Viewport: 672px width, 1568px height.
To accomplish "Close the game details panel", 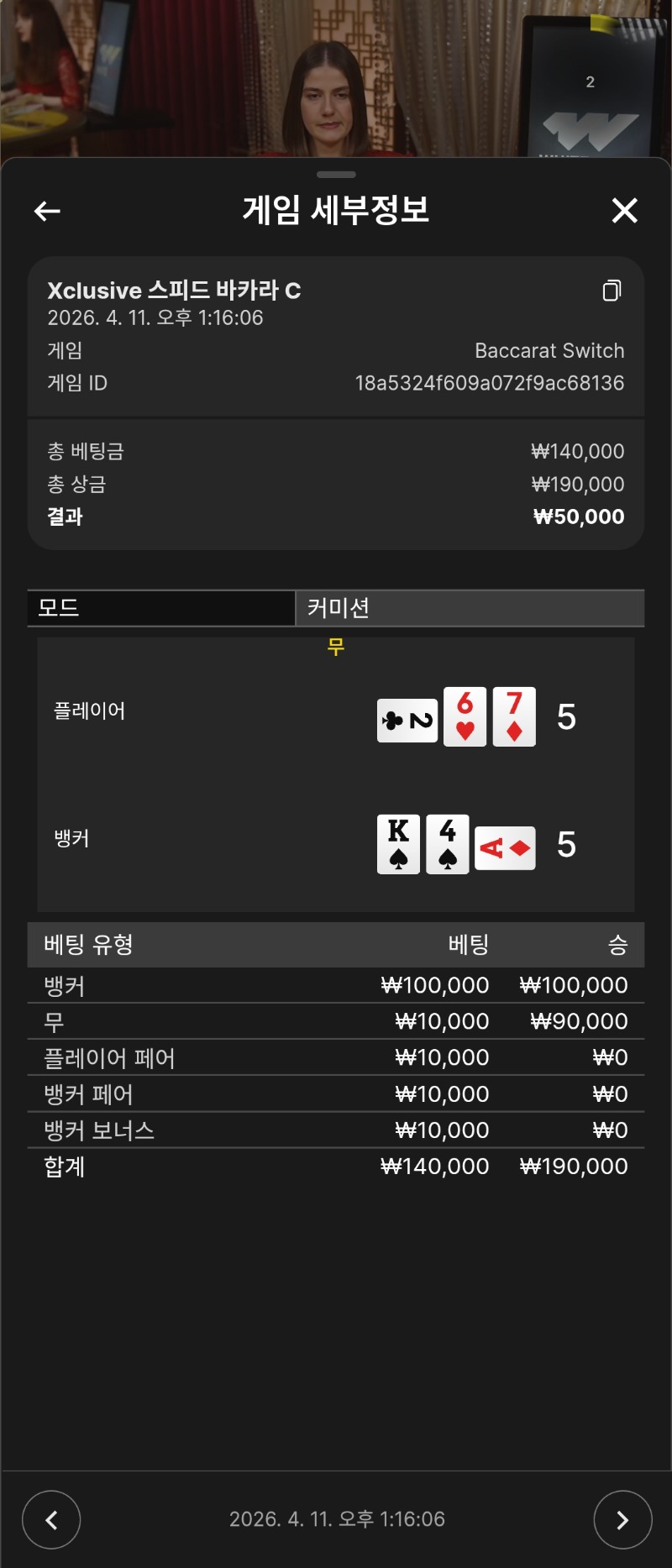I will [624, 211].
